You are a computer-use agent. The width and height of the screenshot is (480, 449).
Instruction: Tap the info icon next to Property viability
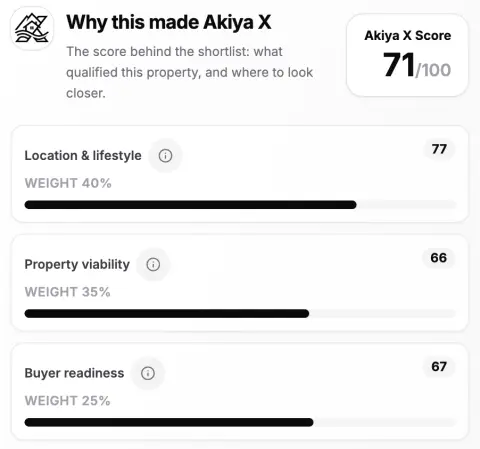[153, 264]
